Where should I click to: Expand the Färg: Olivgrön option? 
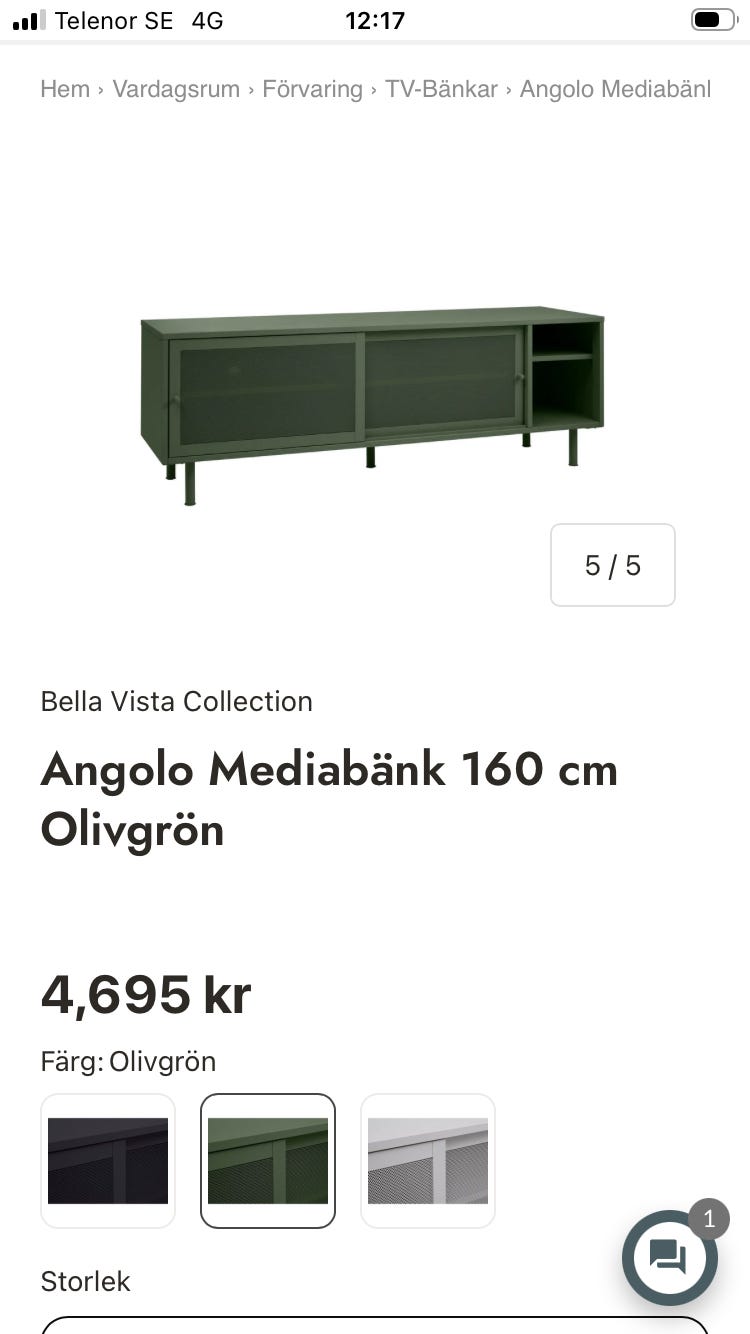(128, 1062)
